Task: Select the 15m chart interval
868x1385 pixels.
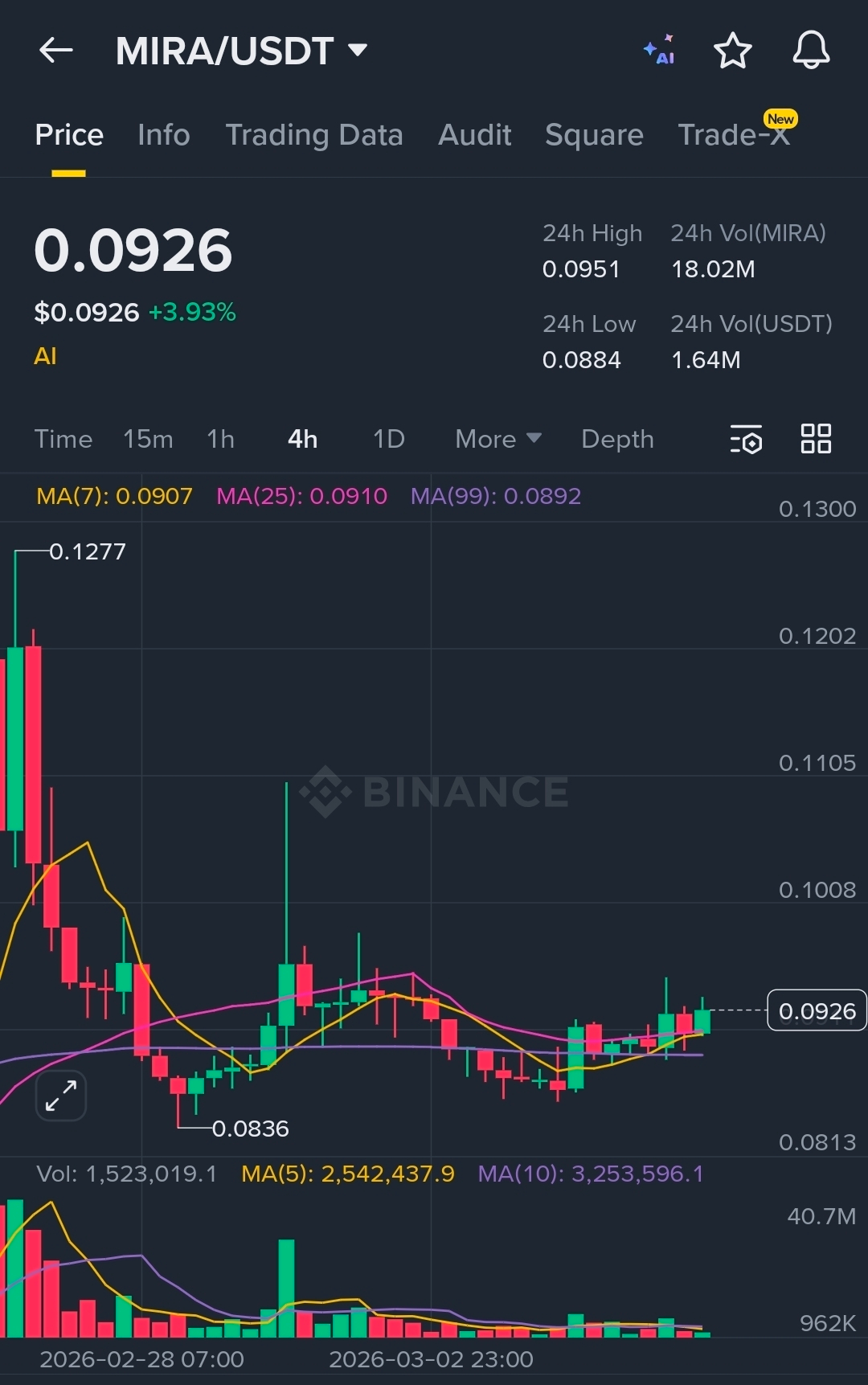Action: coord(148,439)
